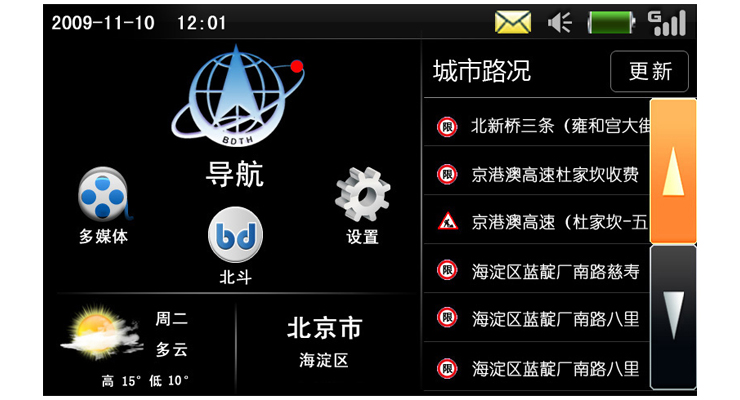Change city from 北京市 海淀区
Screen dimensions: 740x400
tap(323, 342)
